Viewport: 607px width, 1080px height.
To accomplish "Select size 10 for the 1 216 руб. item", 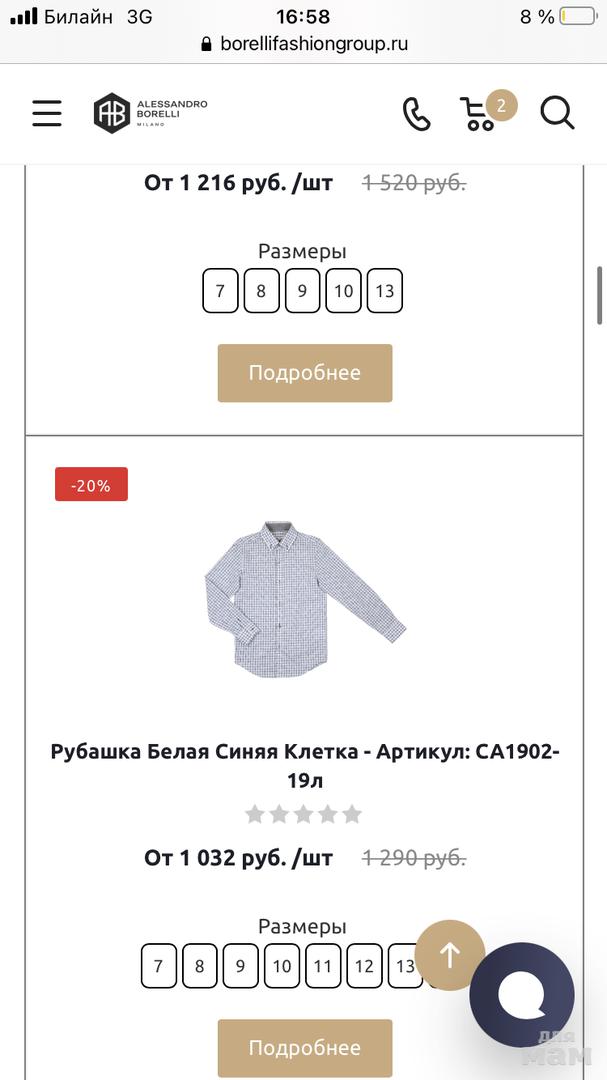I will pos(343,291).
